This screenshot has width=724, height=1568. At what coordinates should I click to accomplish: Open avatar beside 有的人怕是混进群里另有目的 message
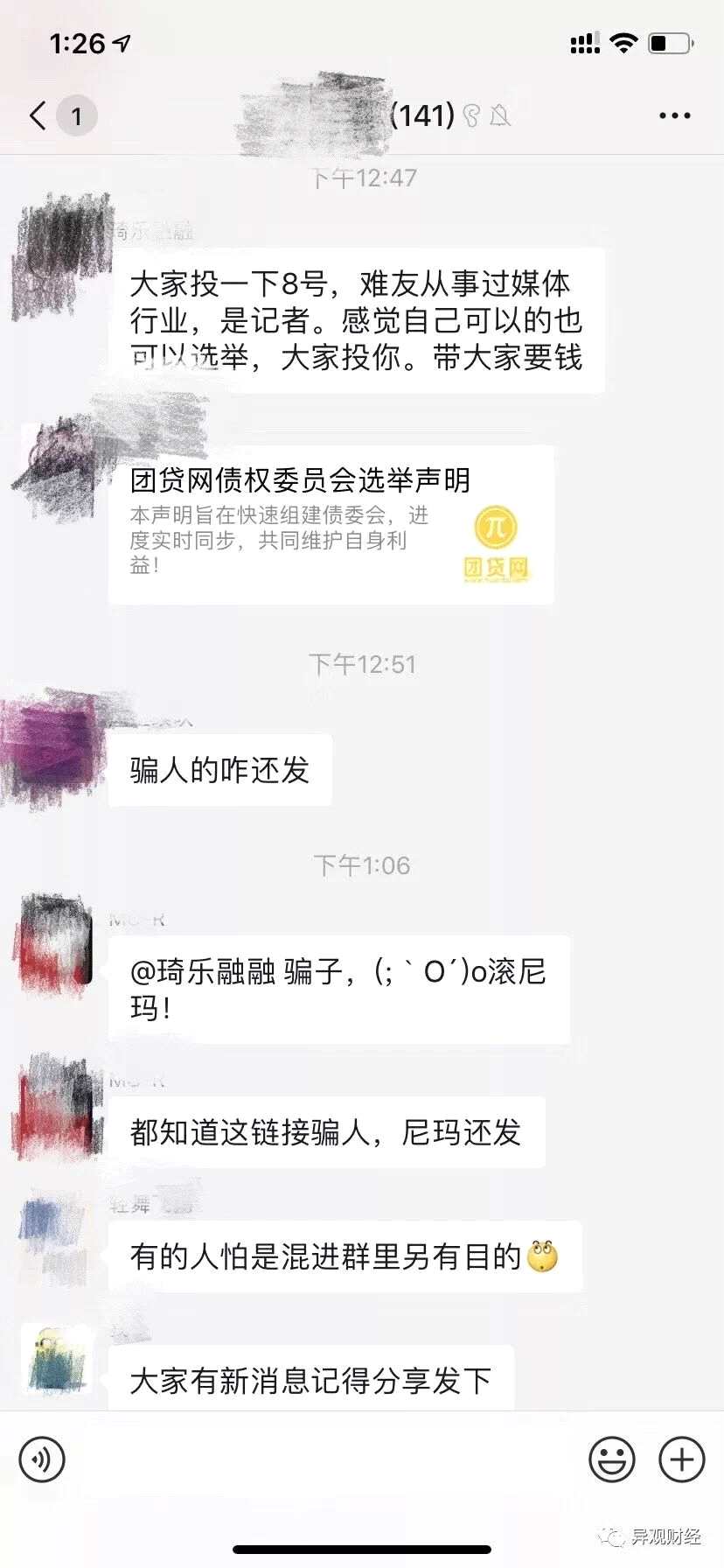coord(56,1236)
